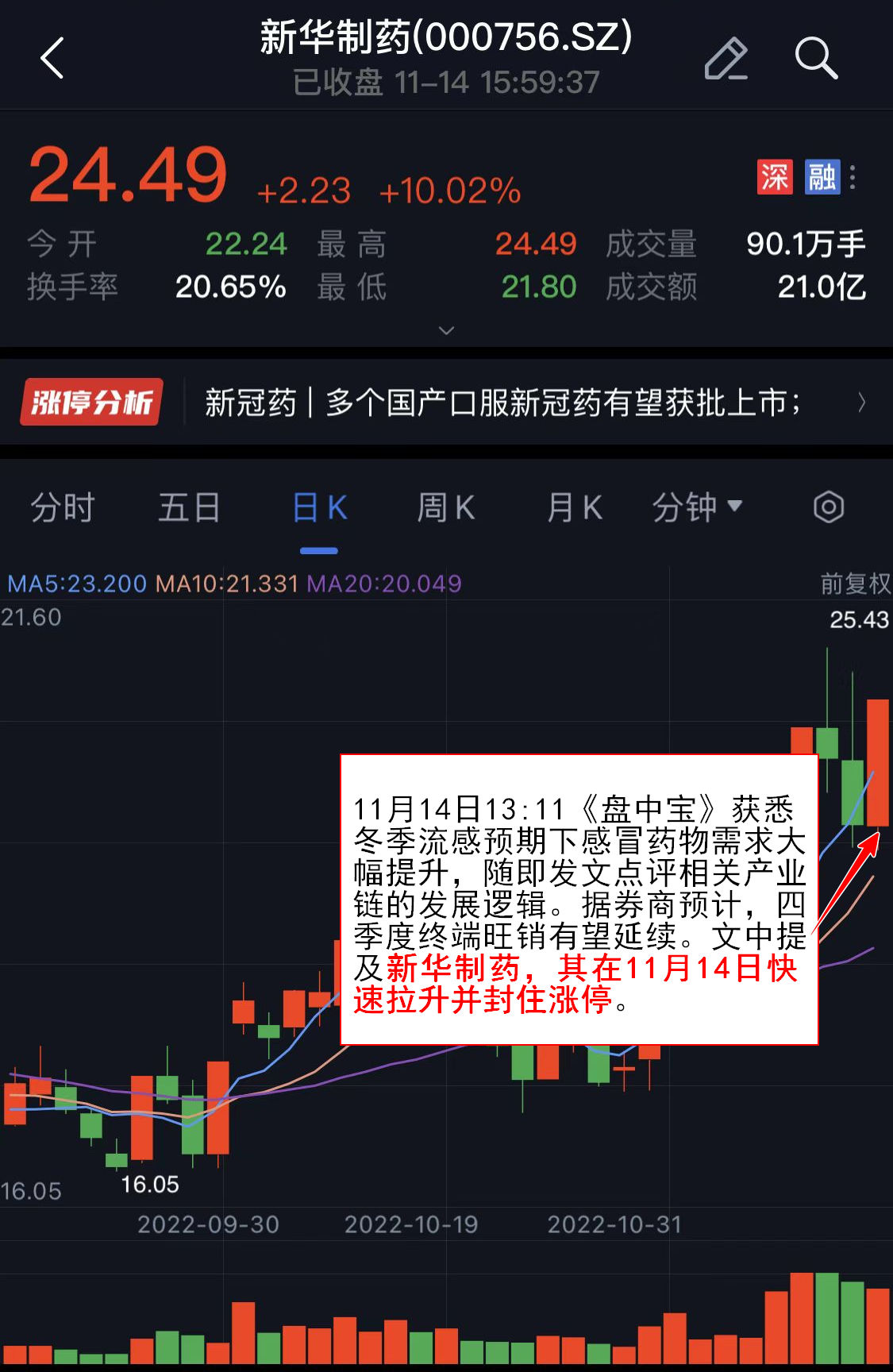Switch to 分时 chart tab
The width and height of the screenshot is (893, 1372).
tap(62, 507)
